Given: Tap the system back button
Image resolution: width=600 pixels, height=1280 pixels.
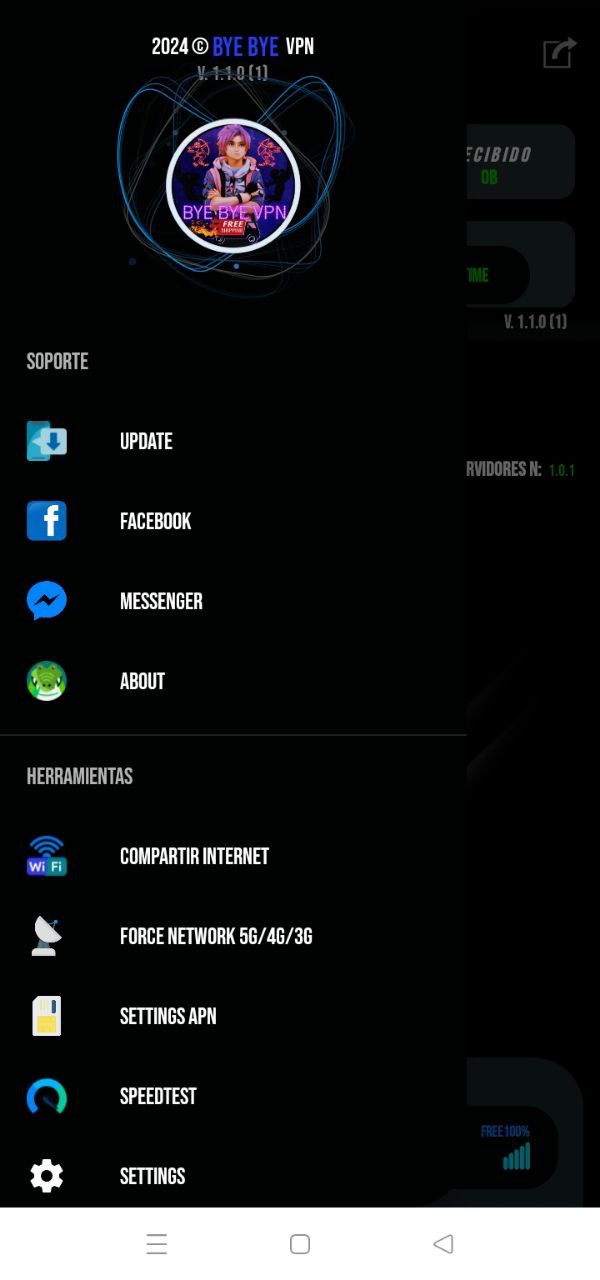Looking at the screenshot, I should (443, 1244).
